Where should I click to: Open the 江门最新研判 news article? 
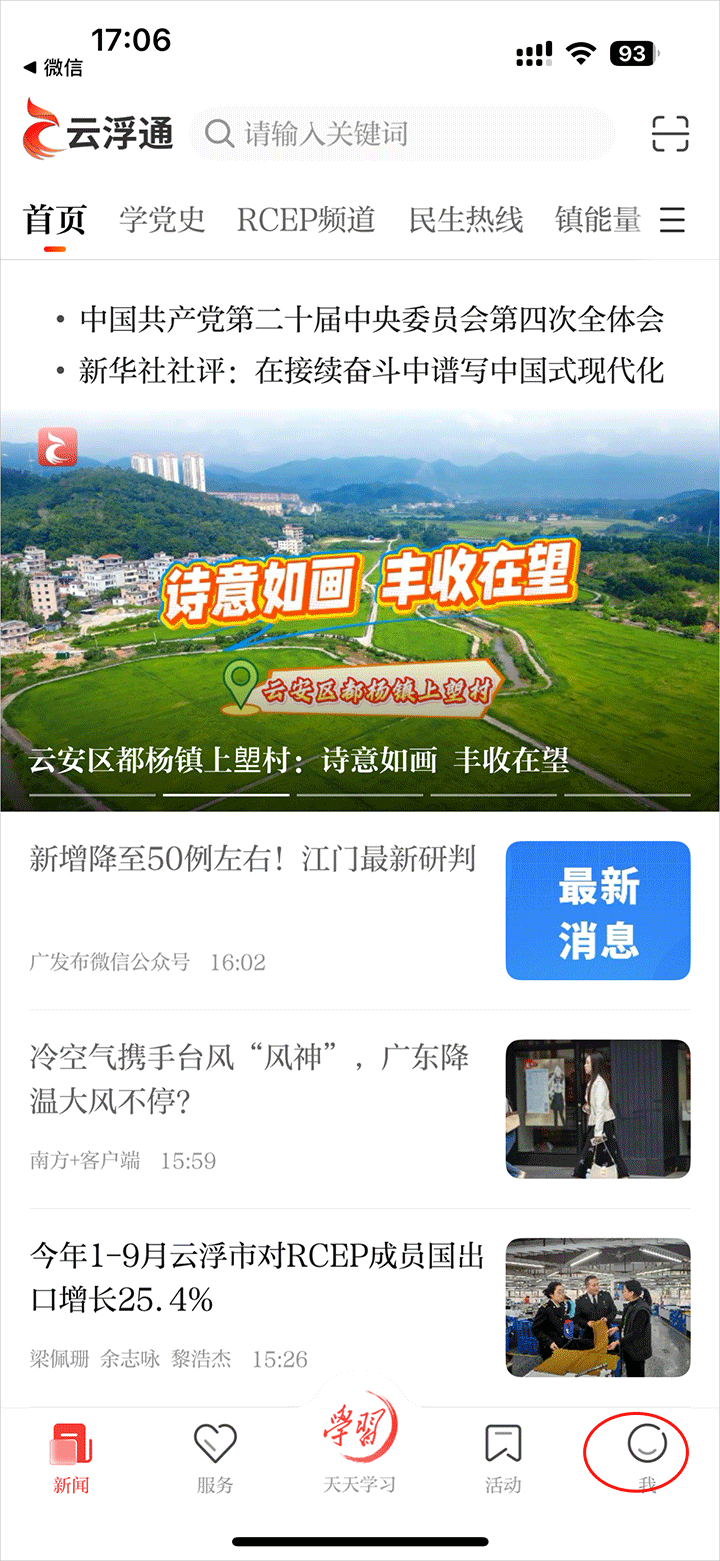253,859
